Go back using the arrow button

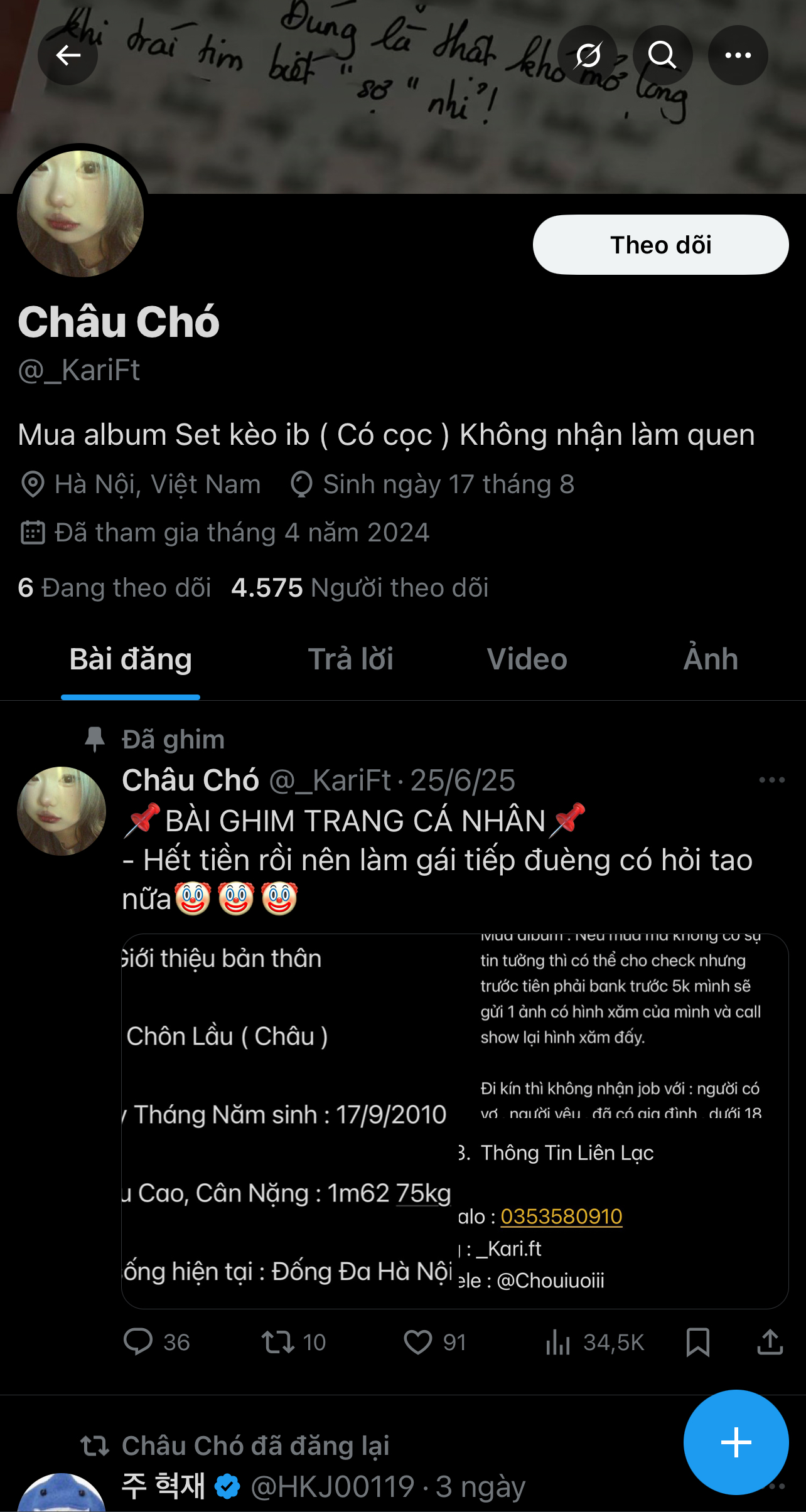point(68,56)
